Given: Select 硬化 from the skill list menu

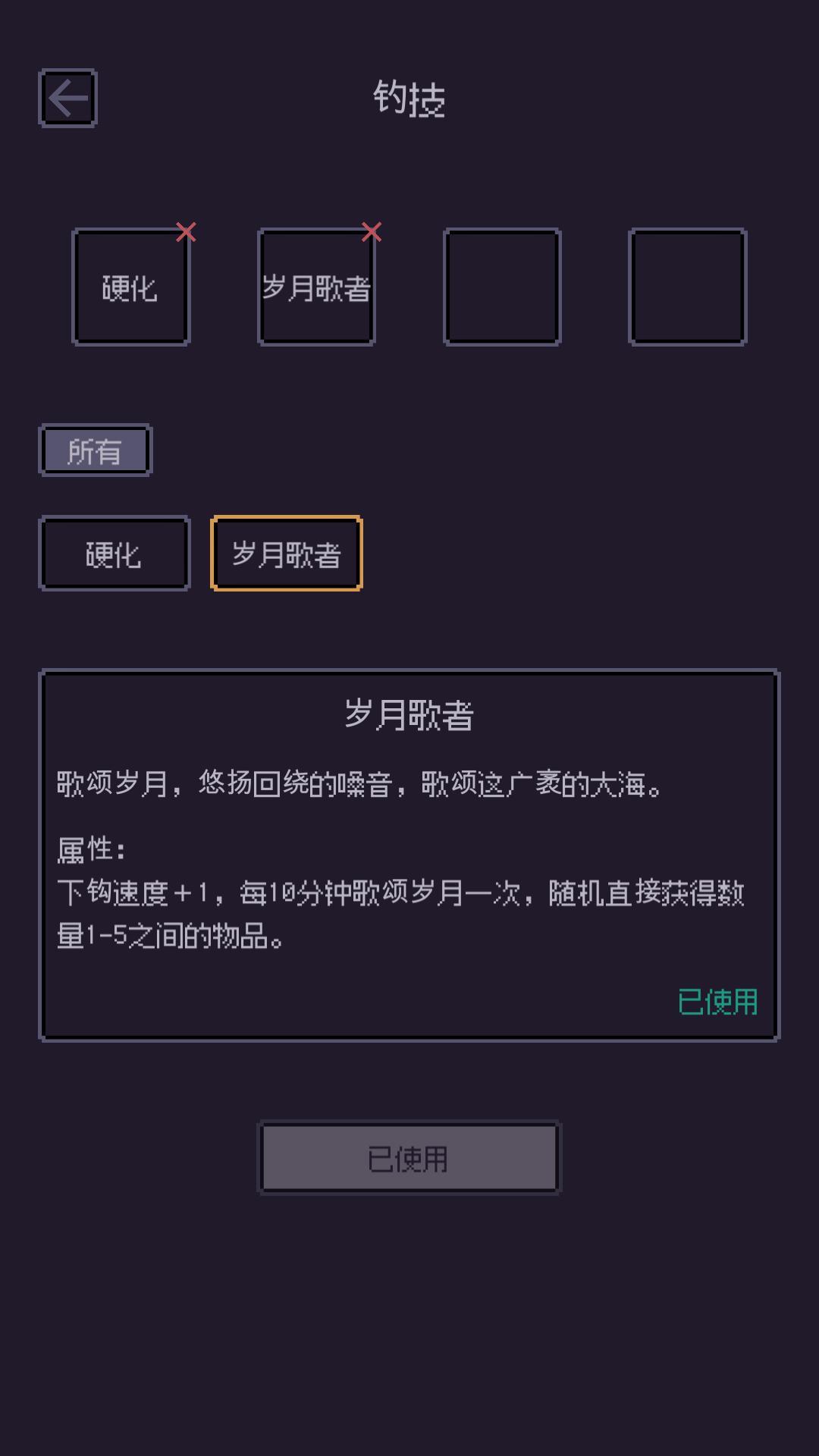Looking at the screenshot, I should (114, 553).
